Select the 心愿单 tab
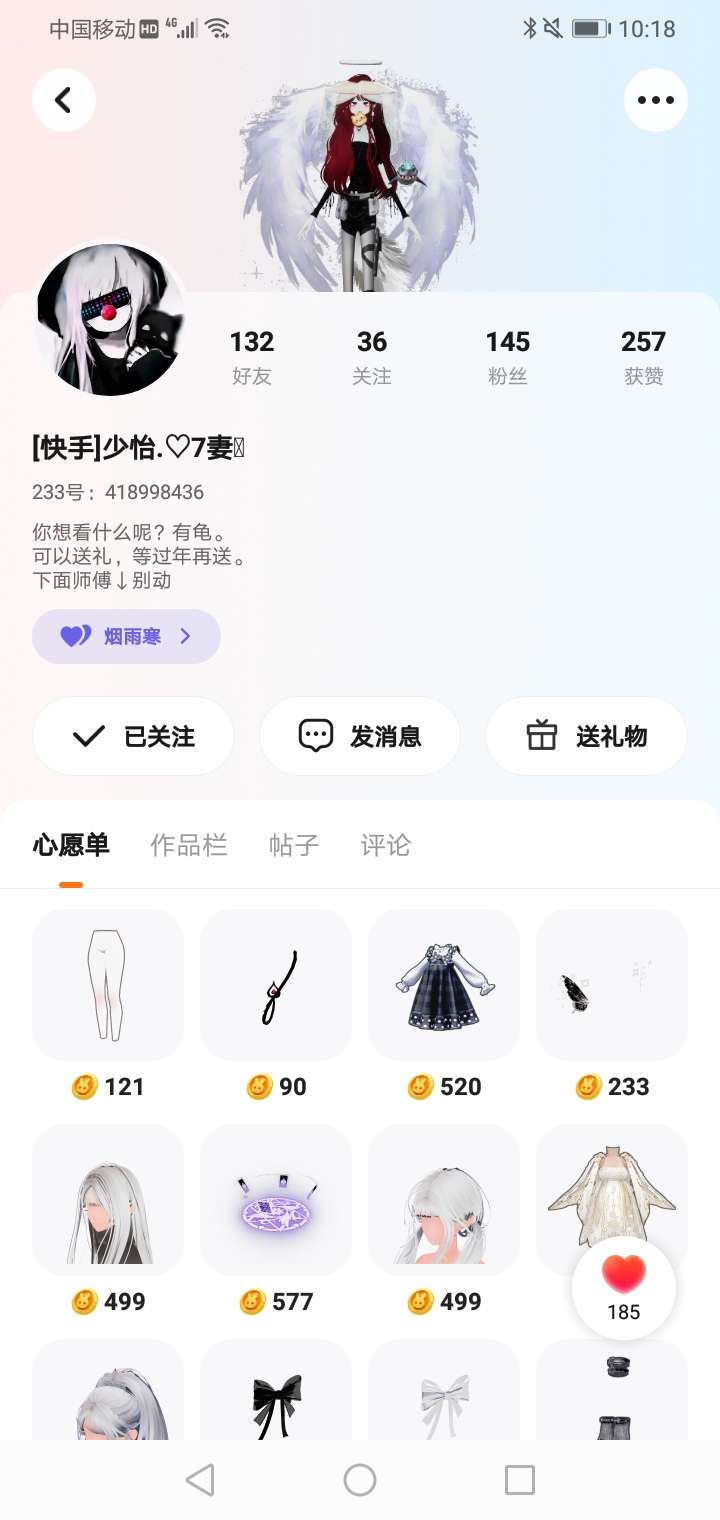This screenshot has height=1520, width=720. (71, 845)
